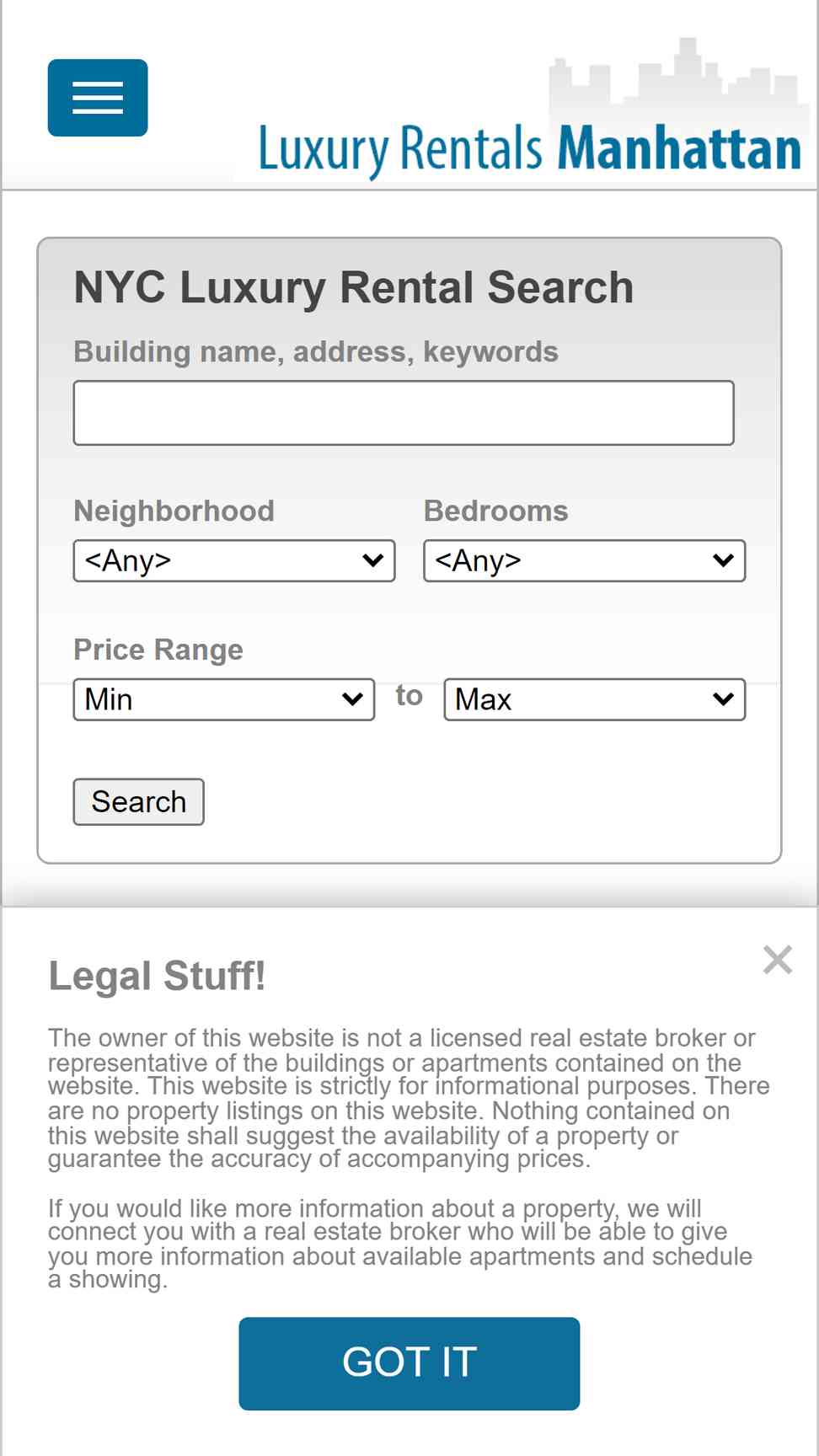This screenshot has height=1456, width=819.
Task: Dismiss the Legal Stuff notice with X
Action: click(x=777, y=960)
